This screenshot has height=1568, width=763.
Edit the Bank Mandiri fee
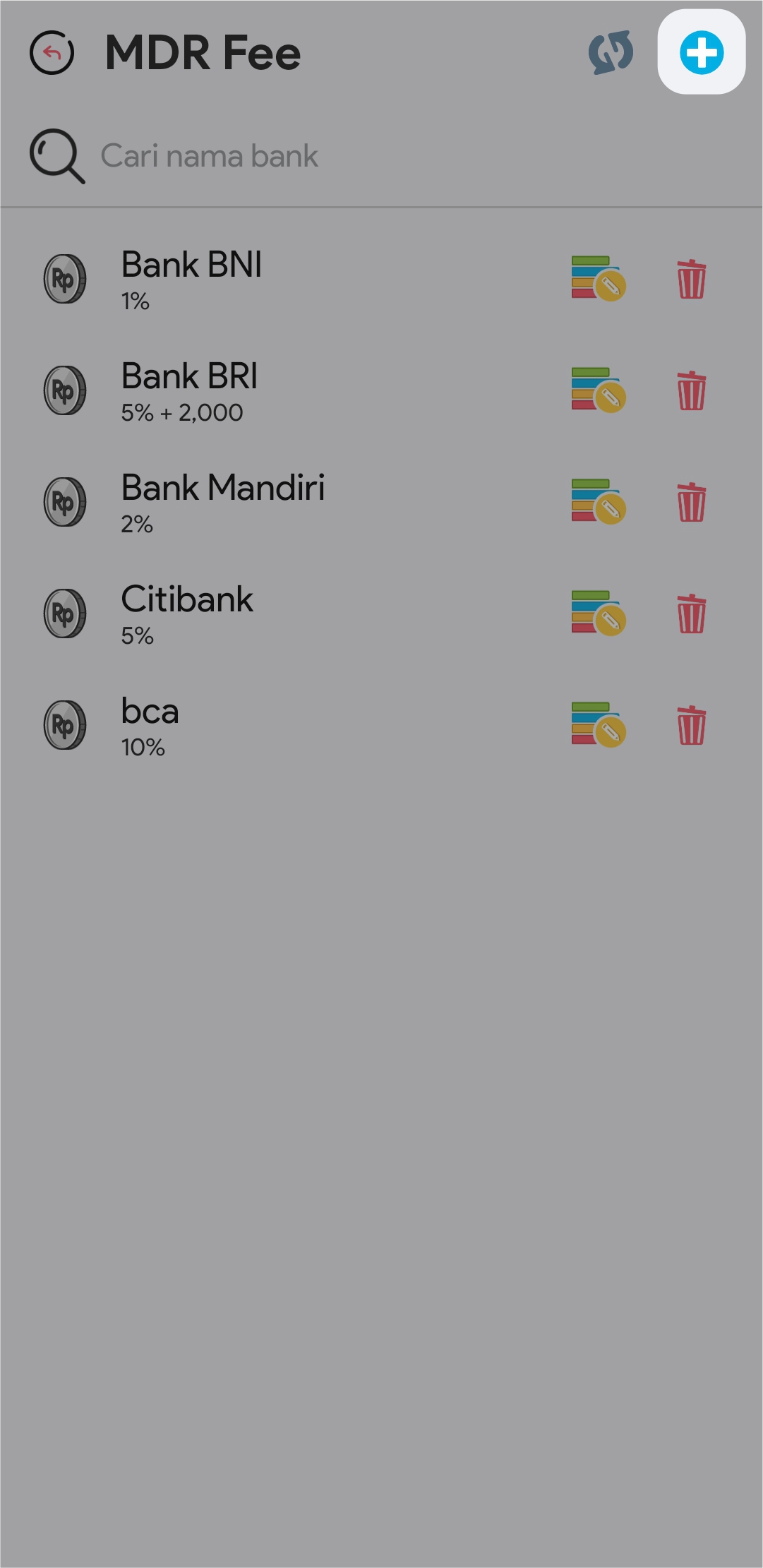click(x=599, y=501)
